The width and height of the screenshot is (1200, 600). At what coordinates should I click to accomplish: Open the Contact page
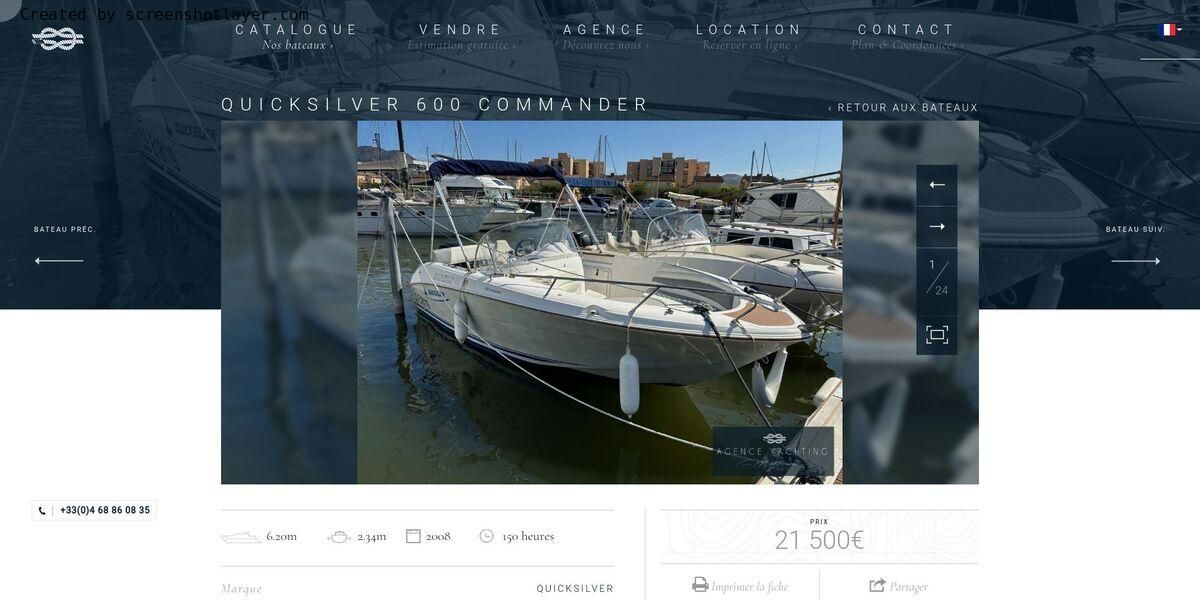click(907, 36)
